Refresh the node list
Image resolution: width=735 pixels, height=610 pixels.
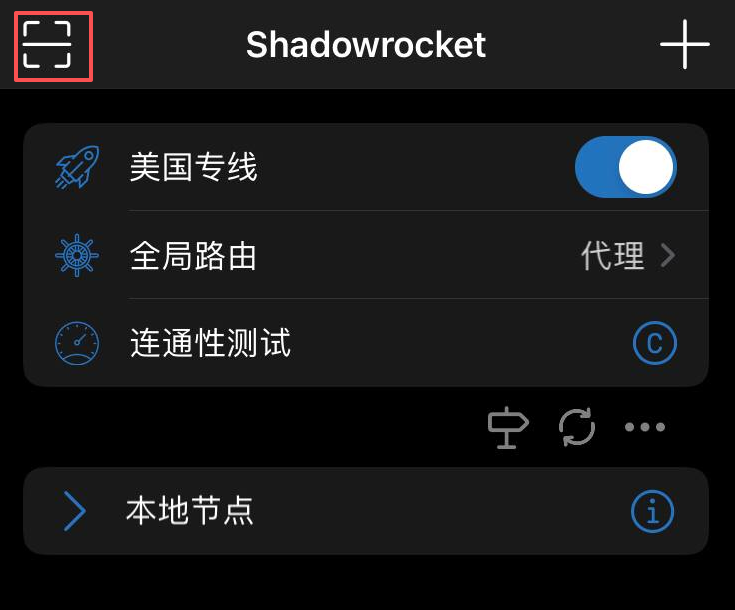click(x=576, y=427)
